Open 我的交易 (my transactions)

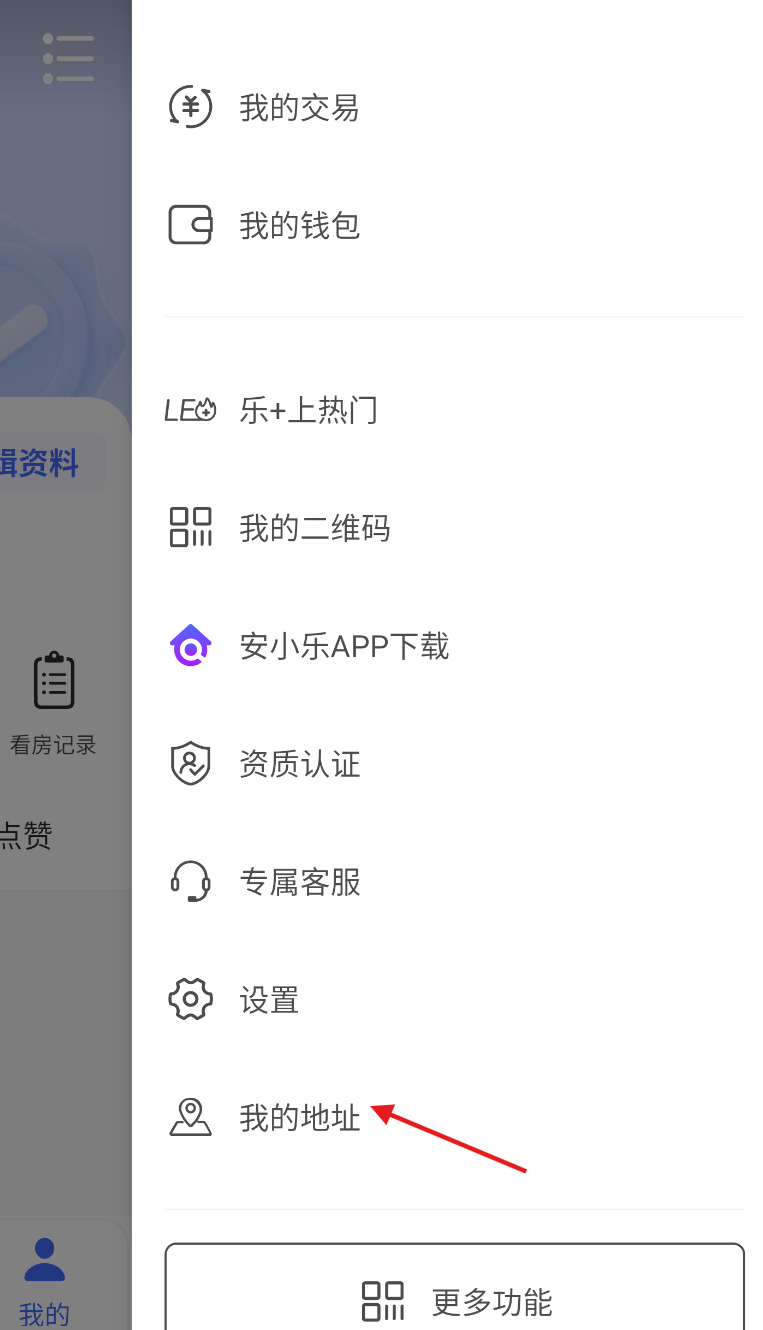298,107
